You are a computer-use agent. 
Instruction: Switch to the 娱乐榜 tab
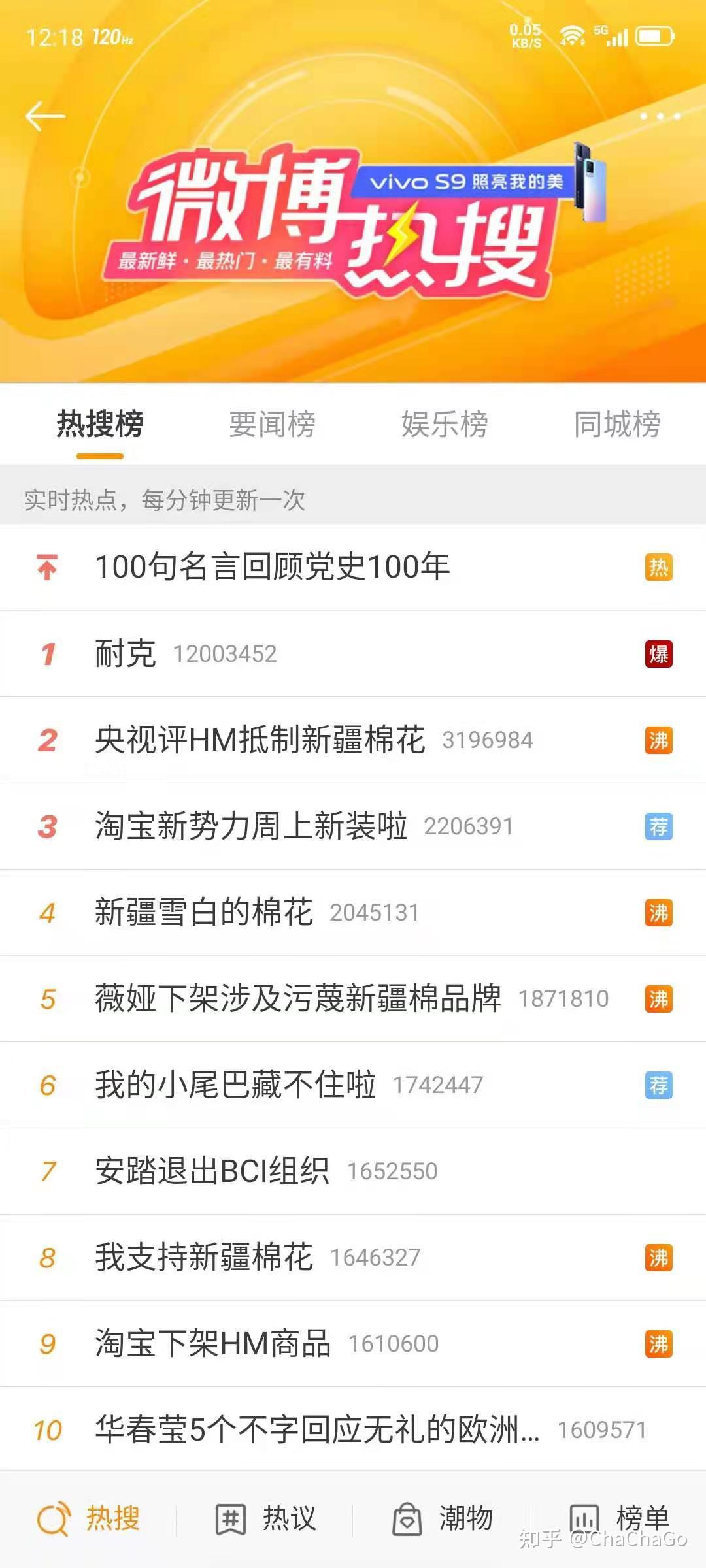tap(444, 425)
